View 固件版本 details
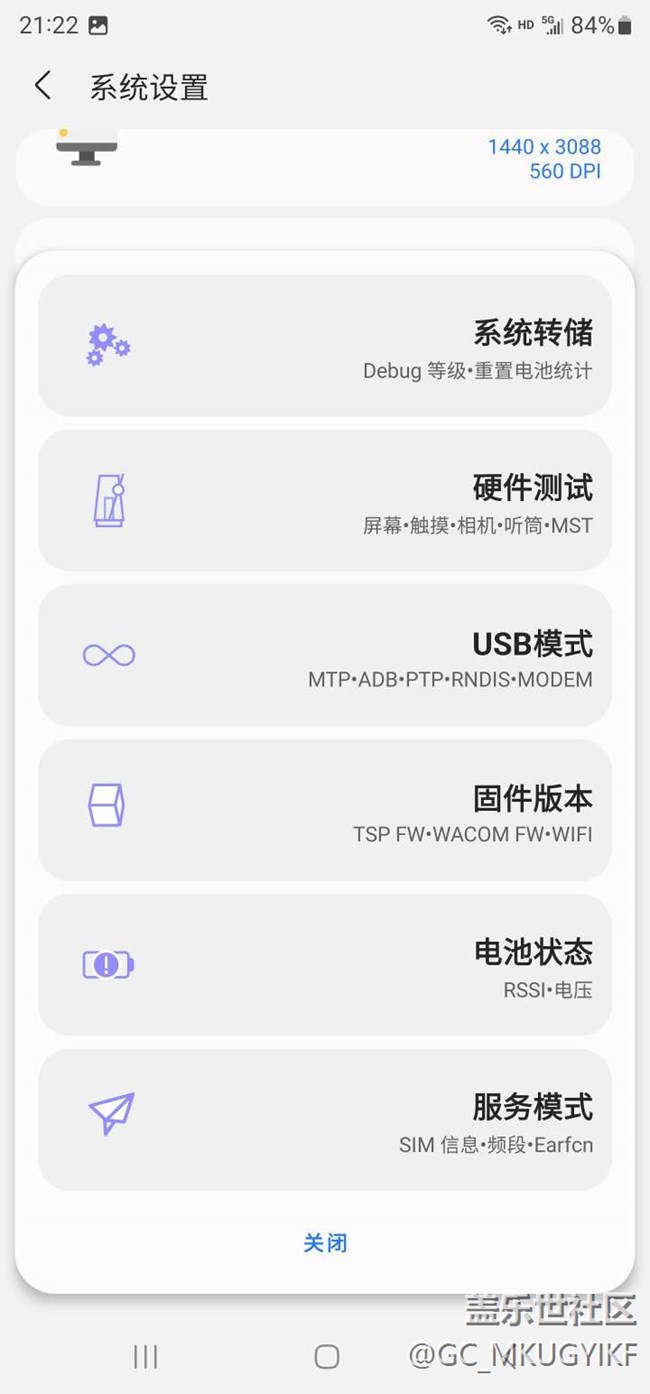Screen dimensions: 650x1394 (x=325, y=810)
